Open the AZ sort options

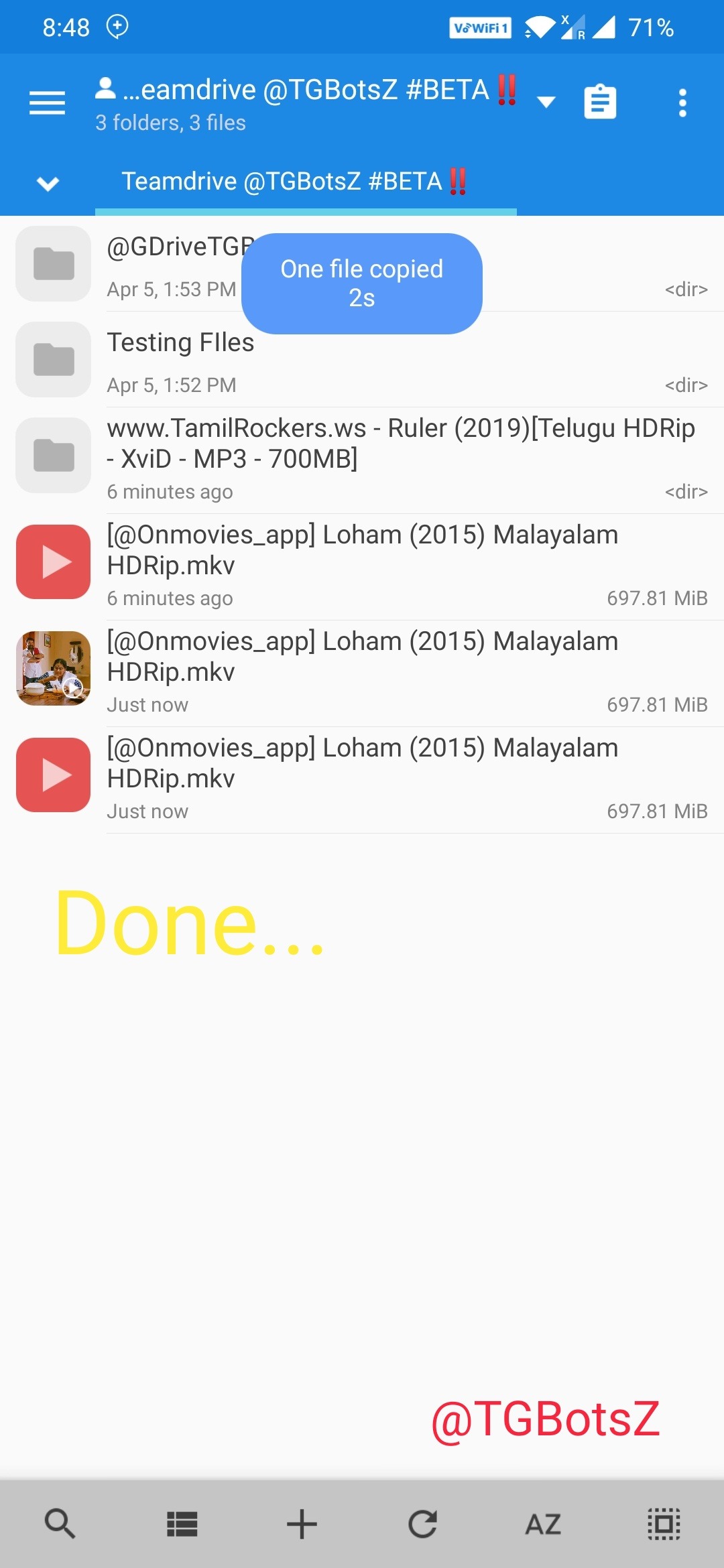click(x=543, y=1524)
